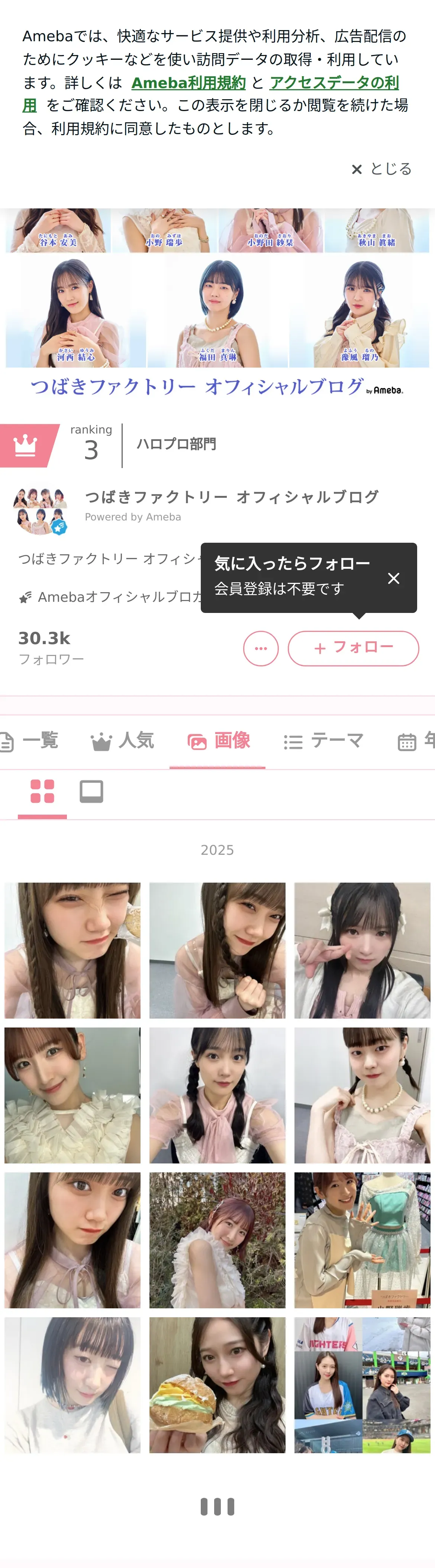This screenshot has height=1568, width=435.
Task: Switch to the single-image view icon
Action: [91, 791]
